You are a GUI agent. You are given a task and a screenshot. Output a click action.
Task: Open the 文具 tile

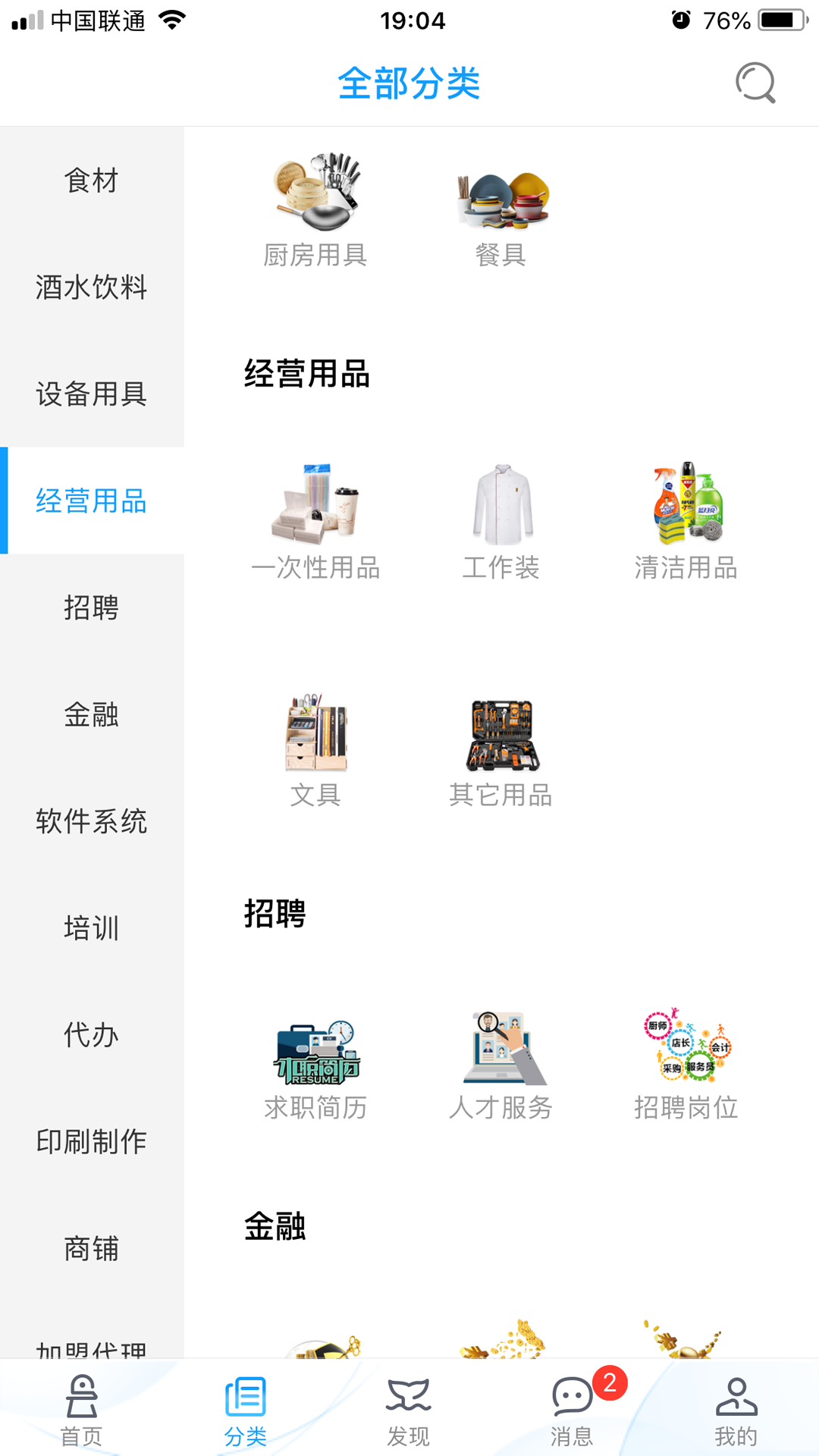tap(315, 751)
